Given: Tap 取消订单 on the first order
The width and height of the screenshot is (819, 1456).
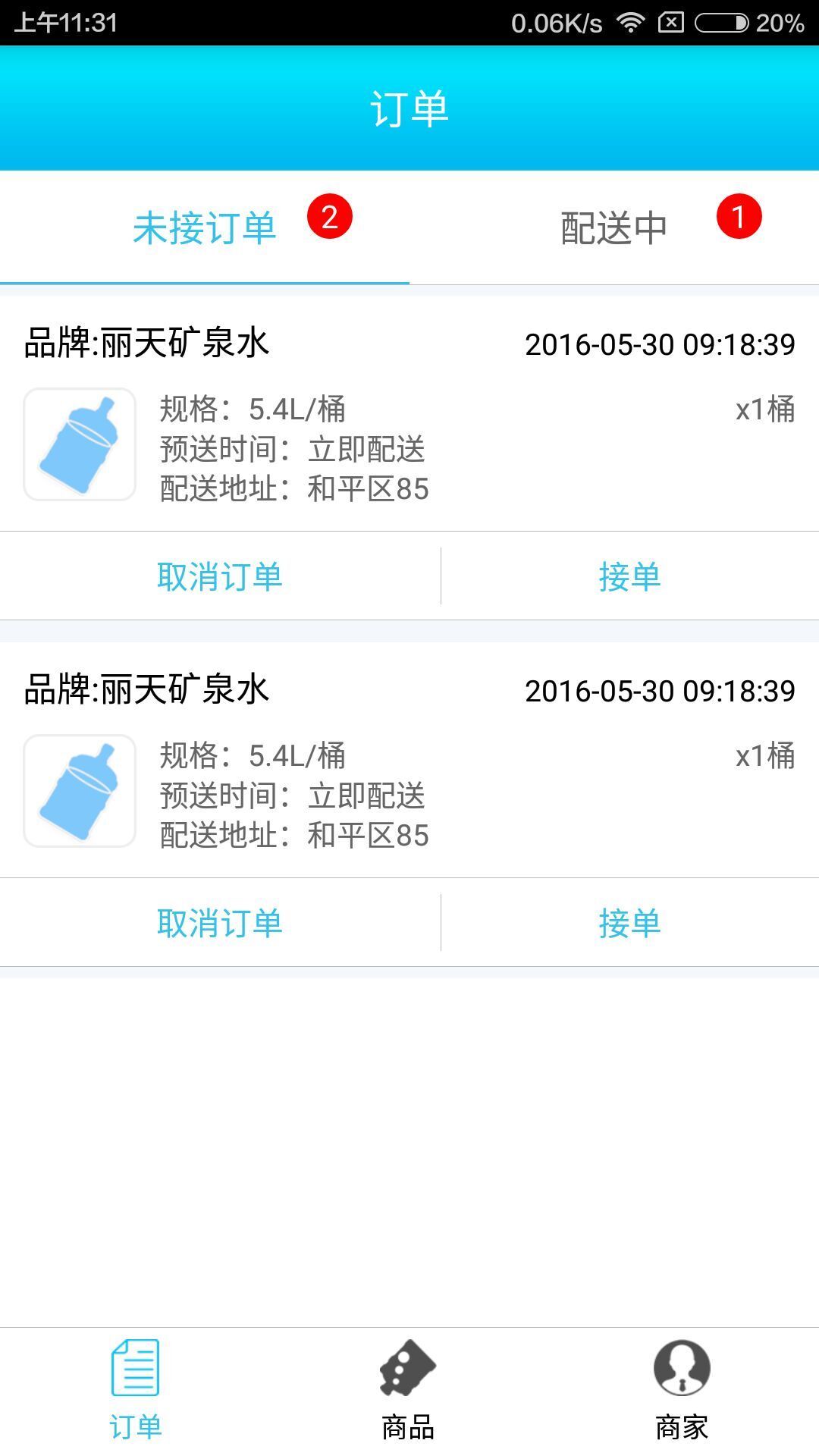Looking at the screenshot, I should point(220,576).
